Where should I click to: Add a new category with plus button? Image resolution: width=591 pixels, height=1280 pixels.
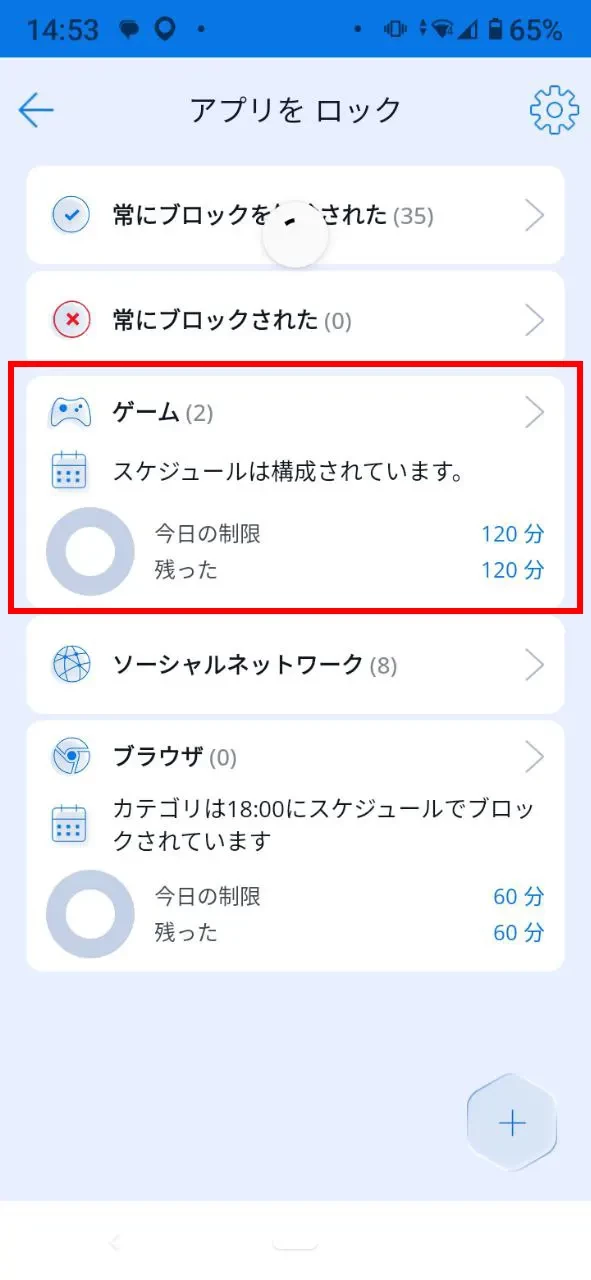pyautogui.click(x=512, y=1123)
